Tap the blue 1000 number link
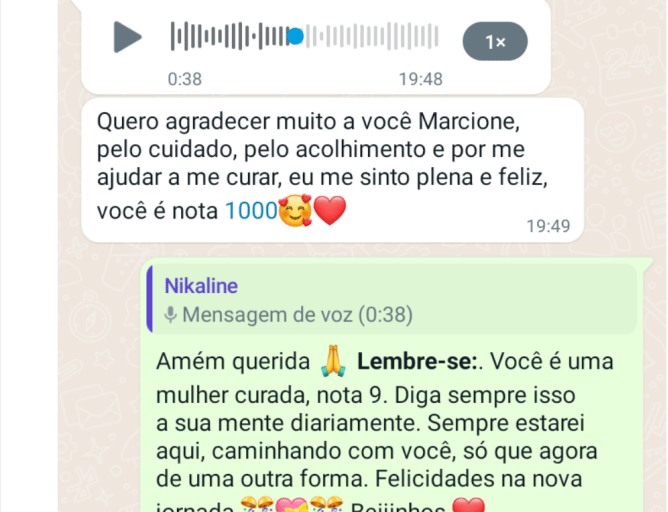 251,212
